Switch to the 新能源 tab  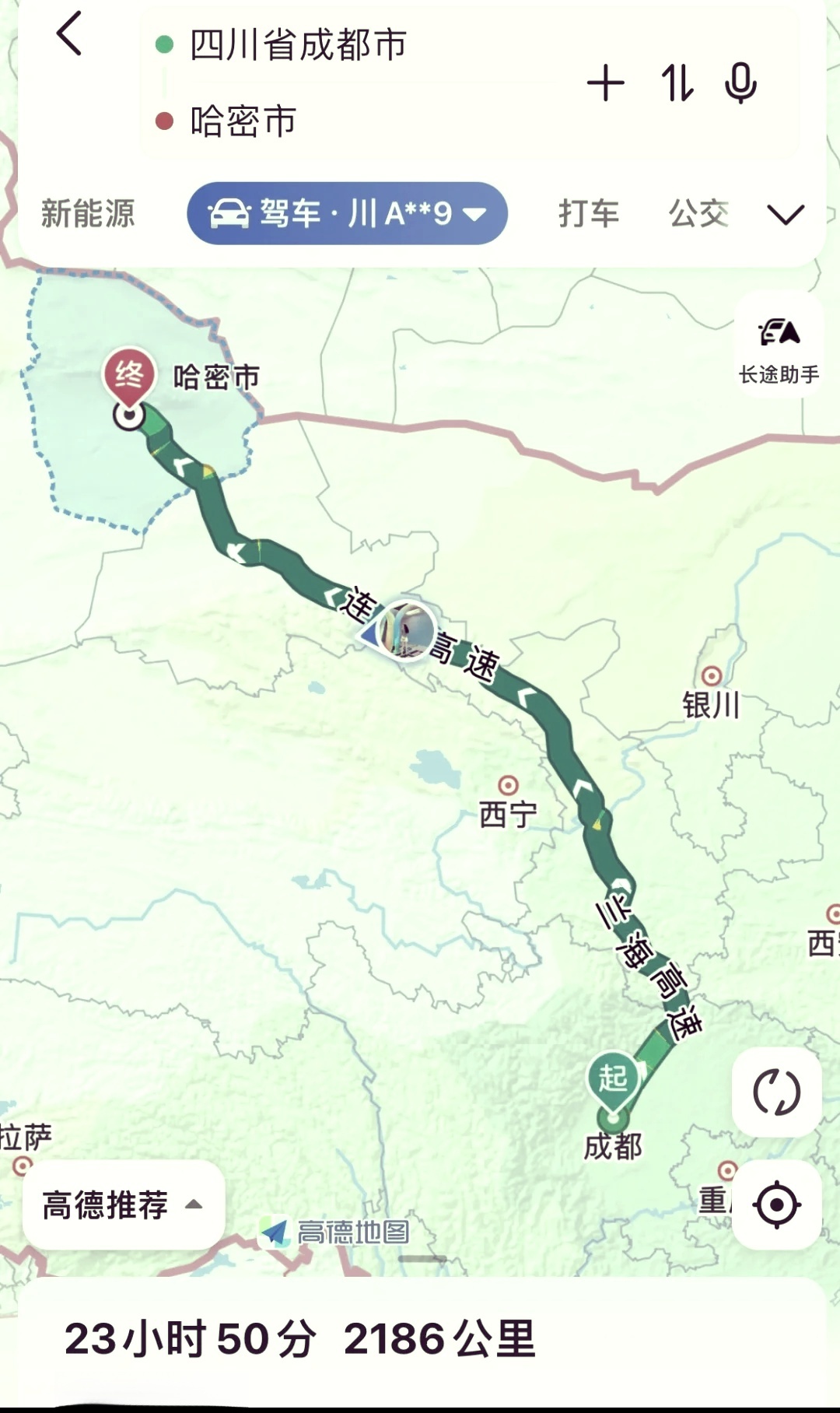click(88, 213)
